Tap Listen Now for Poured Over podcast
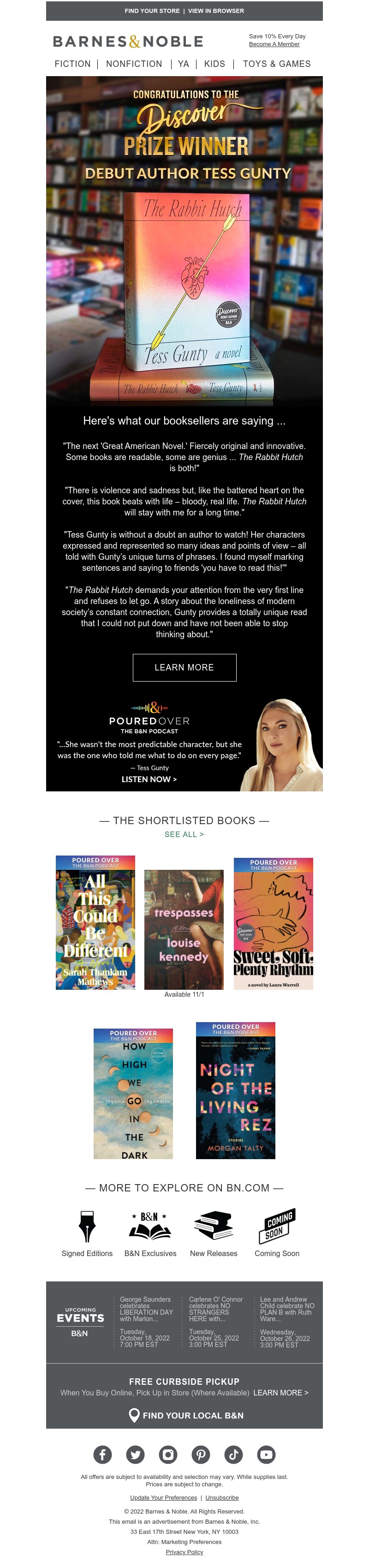Viewport: 369px width, 1568px height. point(149,779)
